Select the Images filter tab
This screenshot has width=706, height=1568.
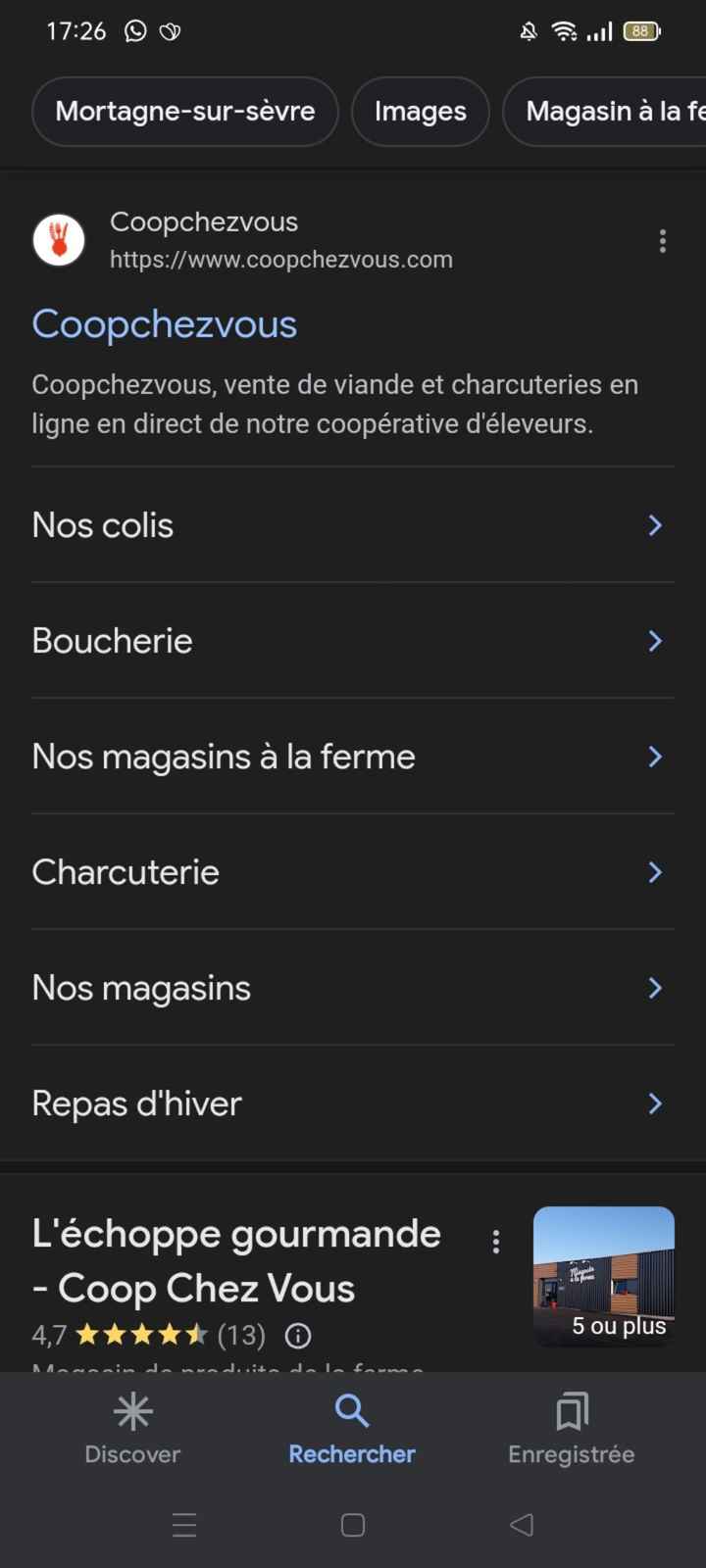420,111
